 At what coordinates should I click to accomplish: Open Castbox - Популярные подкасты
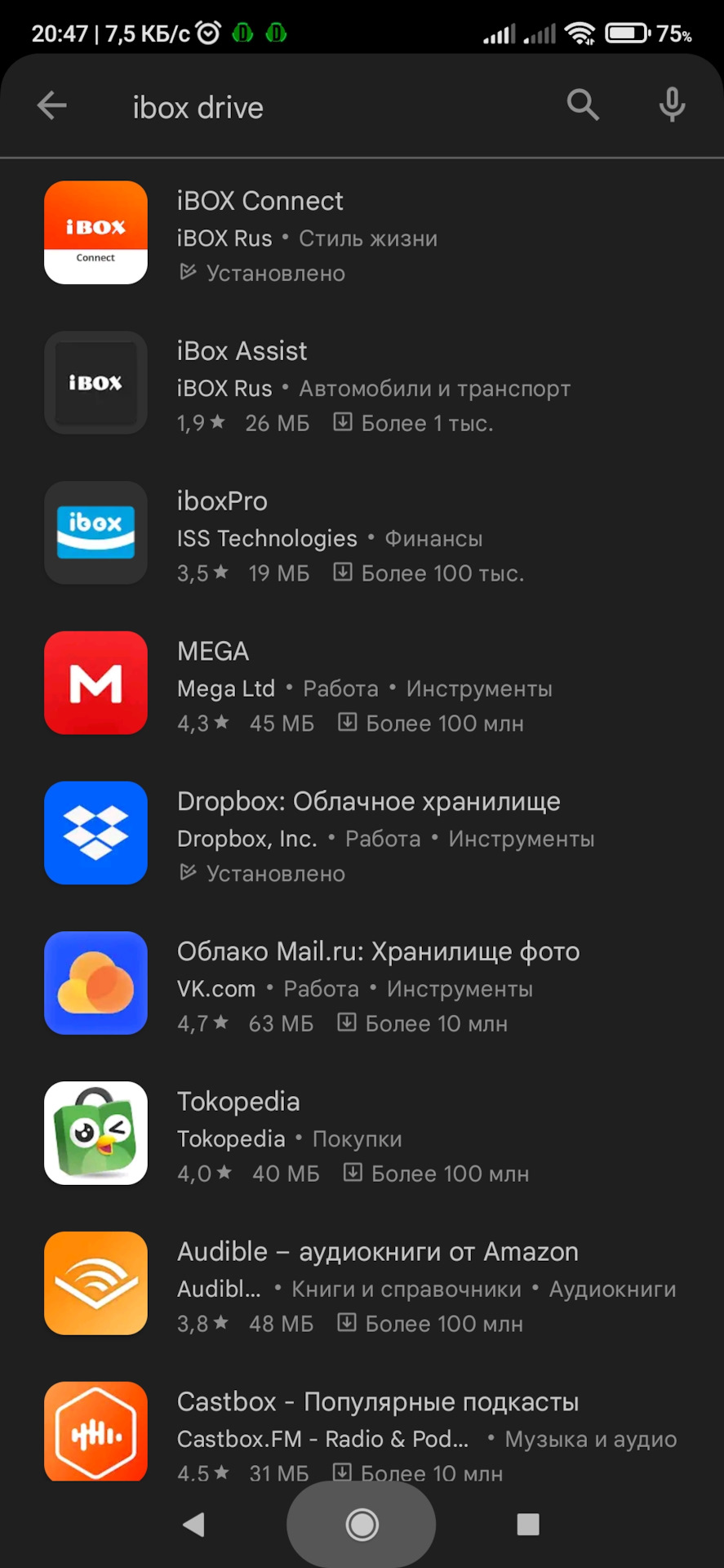[x=377, y=1402]
